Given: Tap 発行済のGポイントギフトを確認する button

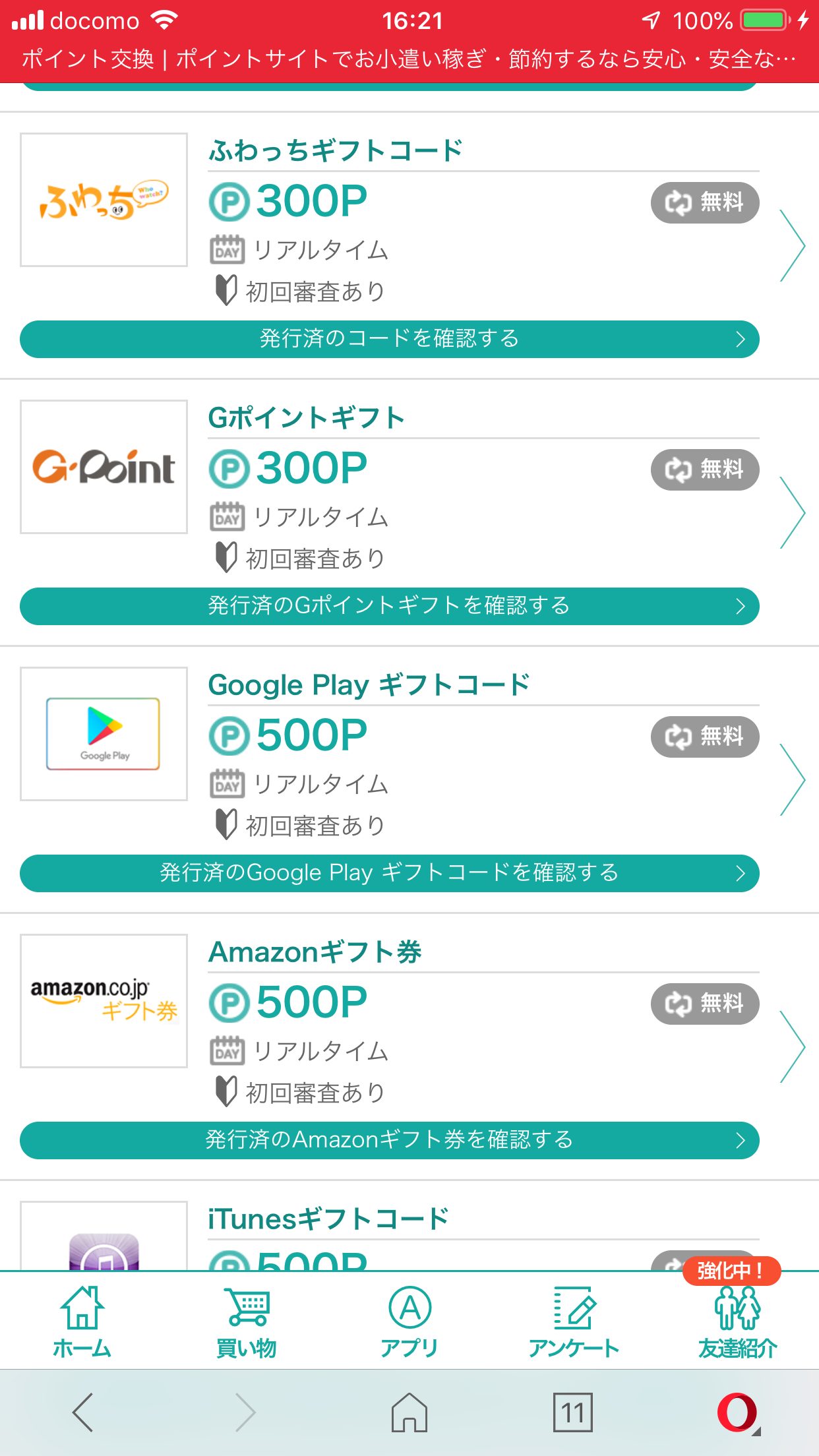Looking at the screenshot, I should [390, 606].
